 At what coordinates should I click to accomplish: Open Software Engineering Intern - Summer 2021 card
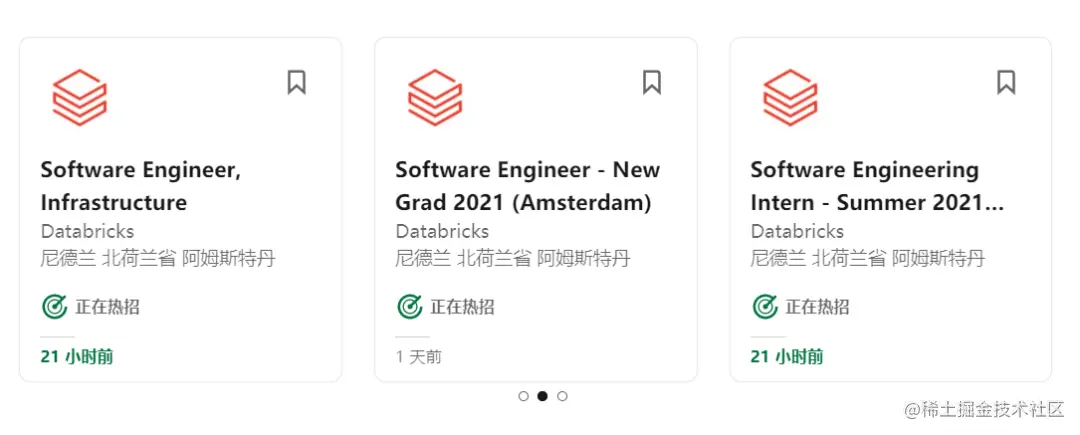click(876, 186)
